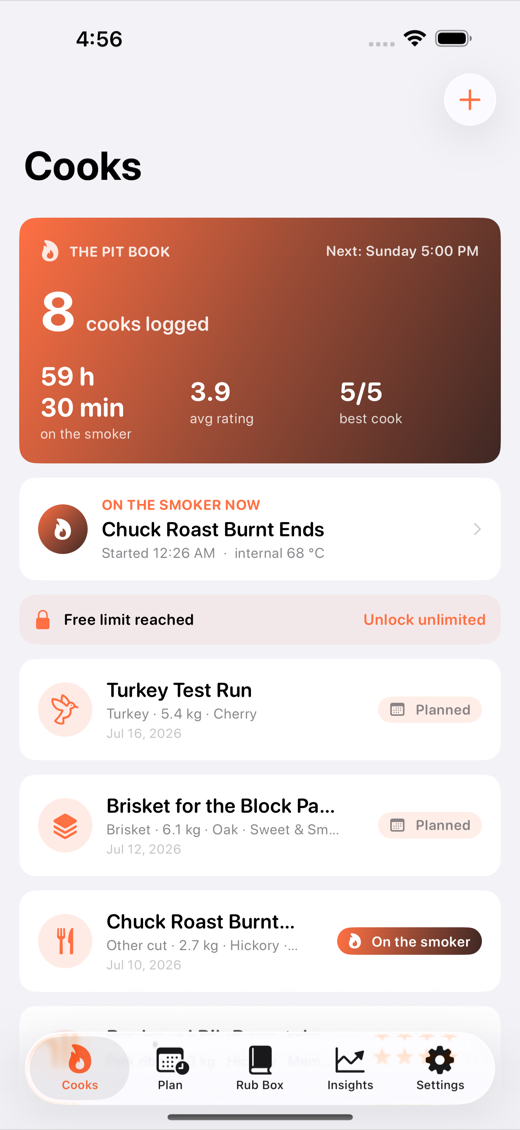Open the Chuck Roast cook dated Jul 10

coord(260,941)
